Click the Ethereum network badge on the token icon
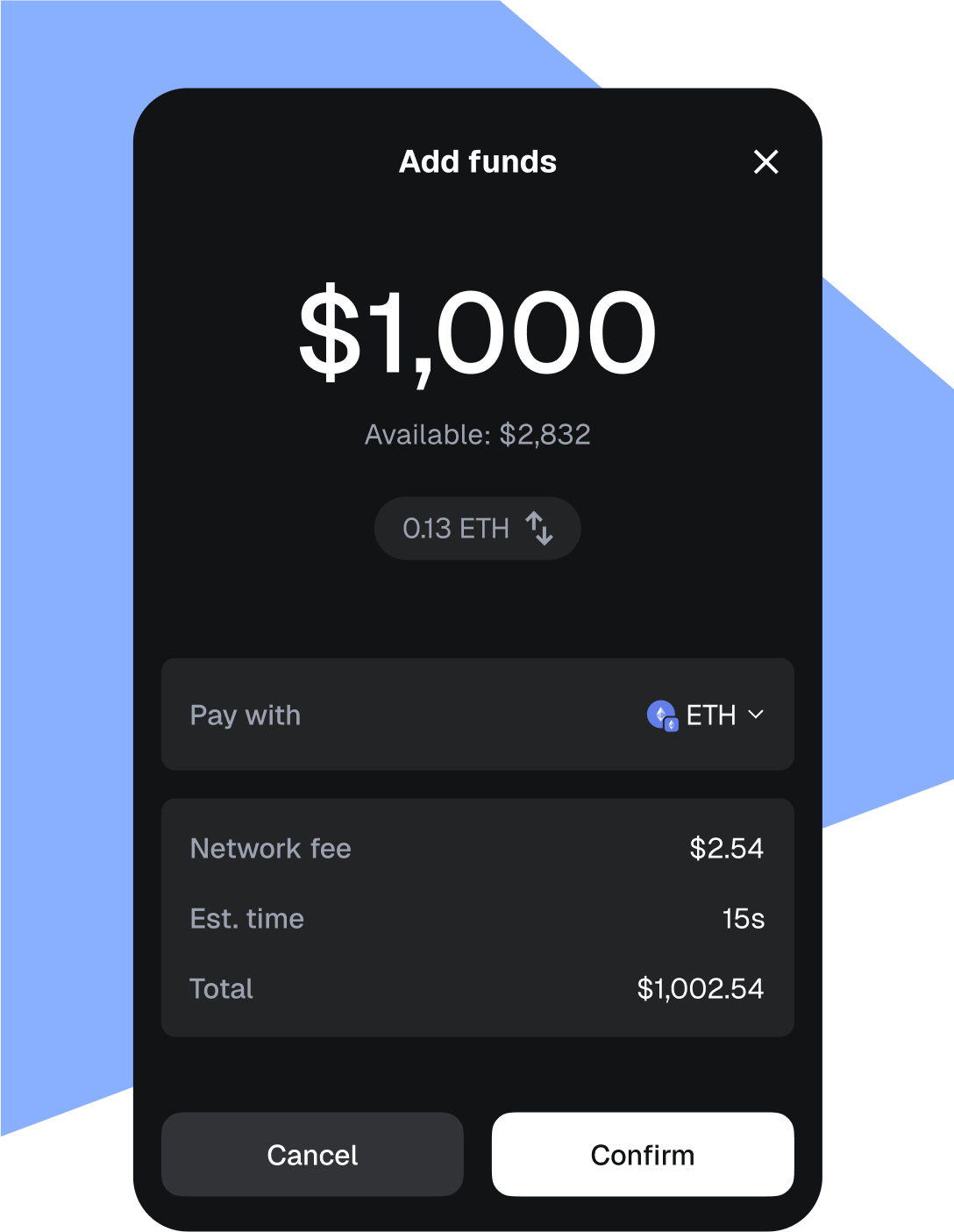Image resolution: width=954 pixels, height=1232 pixels. point(672,725)
